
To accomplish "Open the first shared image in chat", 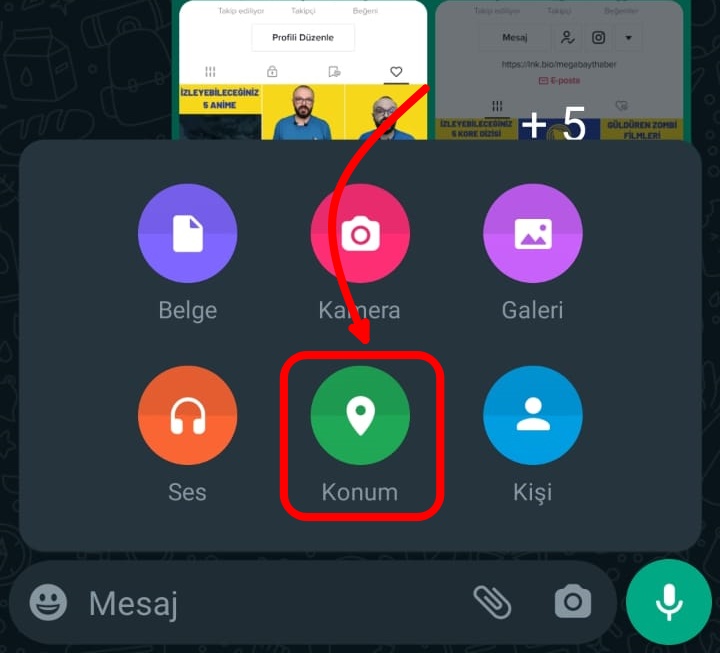I will point(302,70).
